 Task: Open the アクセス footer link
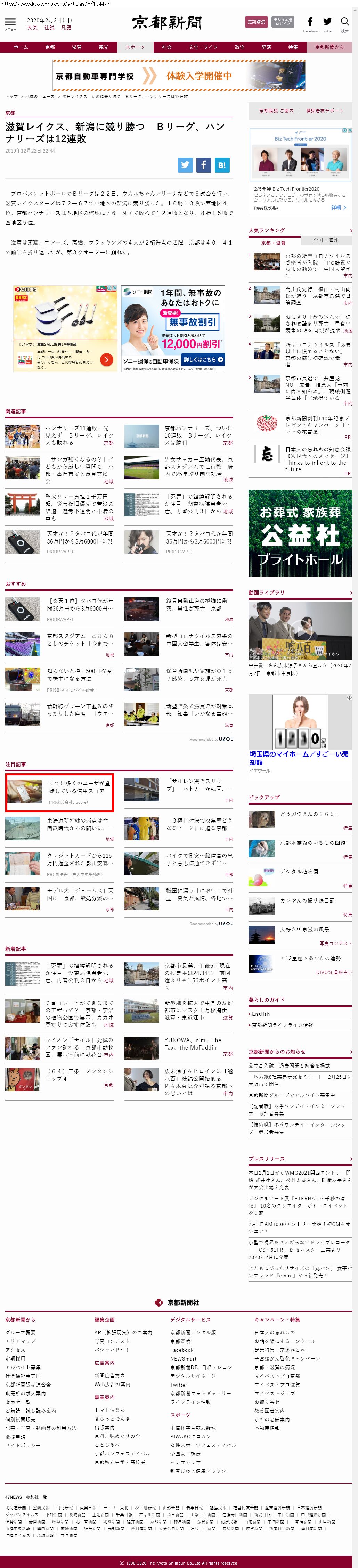click(15, 1349)
